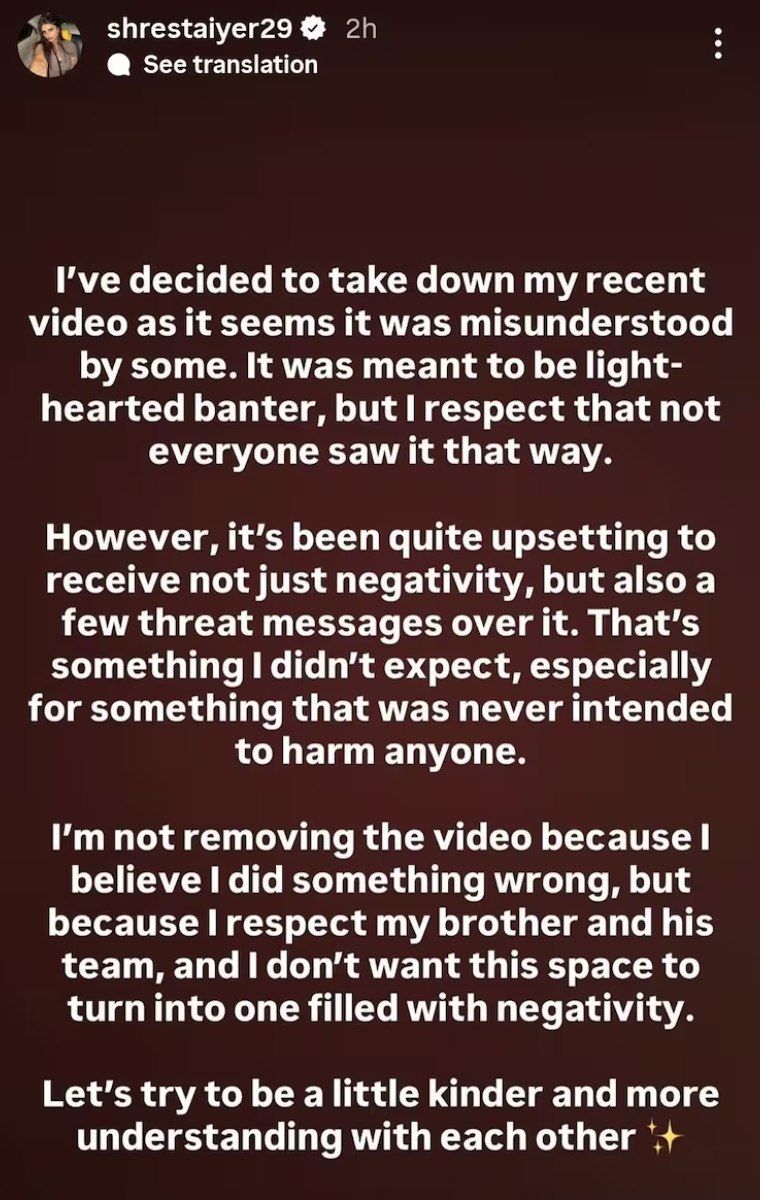
Task: Tap See translation under the username
Action: point(230,65)
